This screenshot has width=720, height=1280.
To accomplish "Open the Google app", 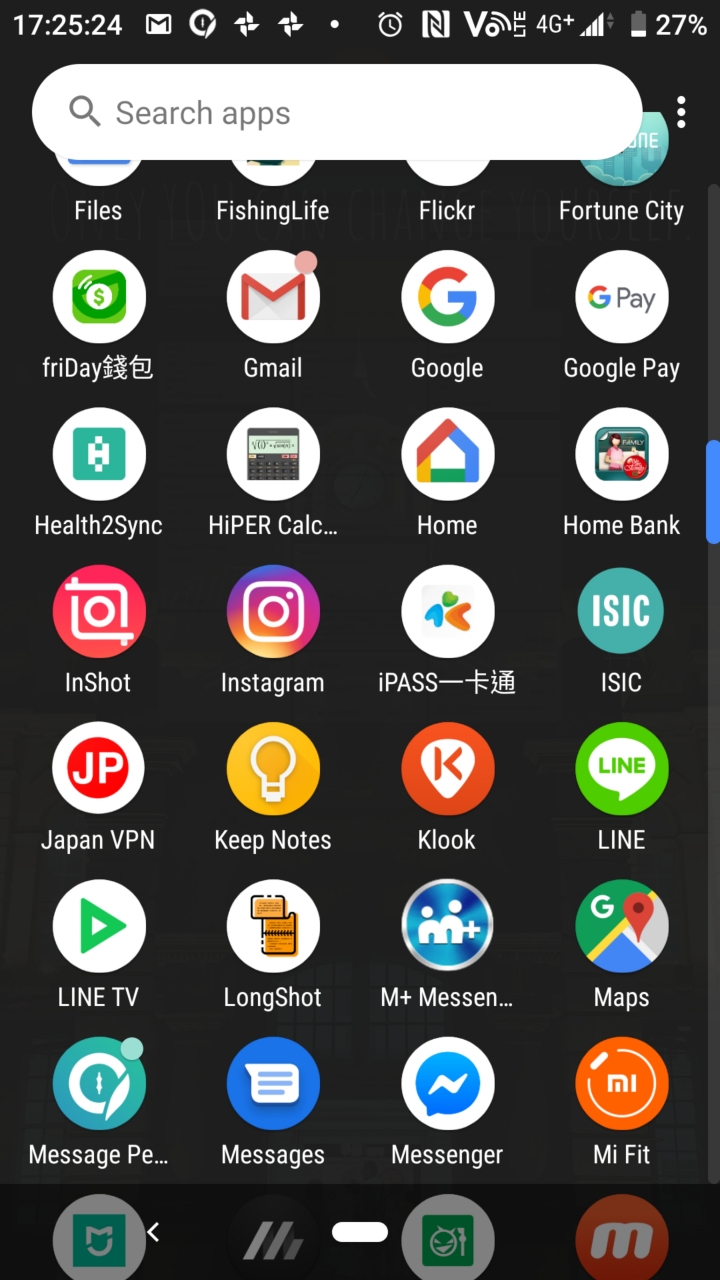I will 447,297.
